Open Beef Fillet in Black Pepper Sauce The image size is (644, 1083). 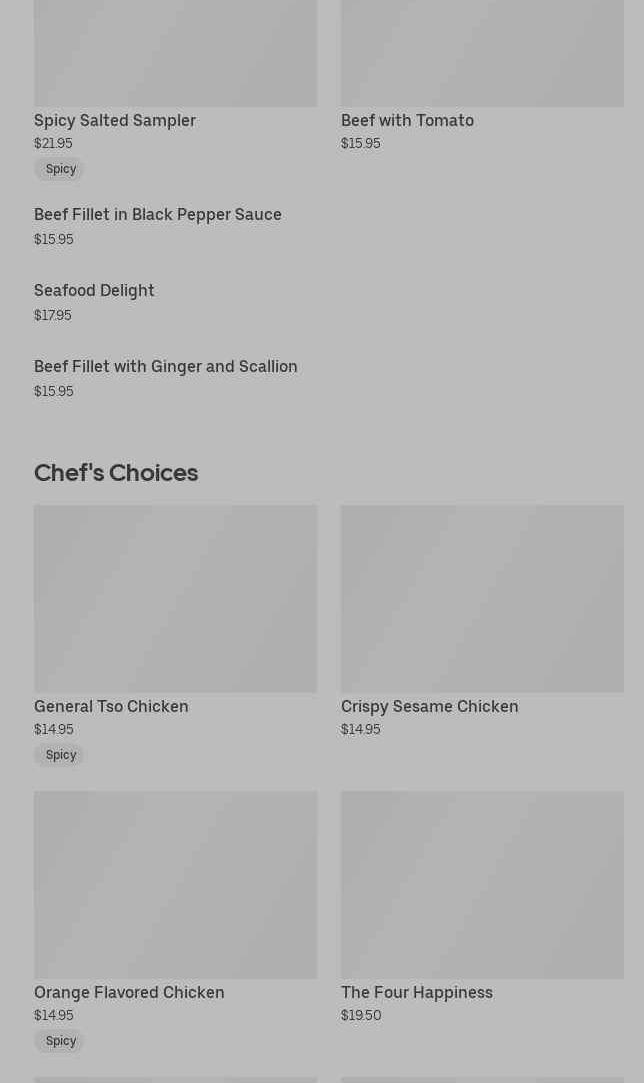click(x=158, y=215)
